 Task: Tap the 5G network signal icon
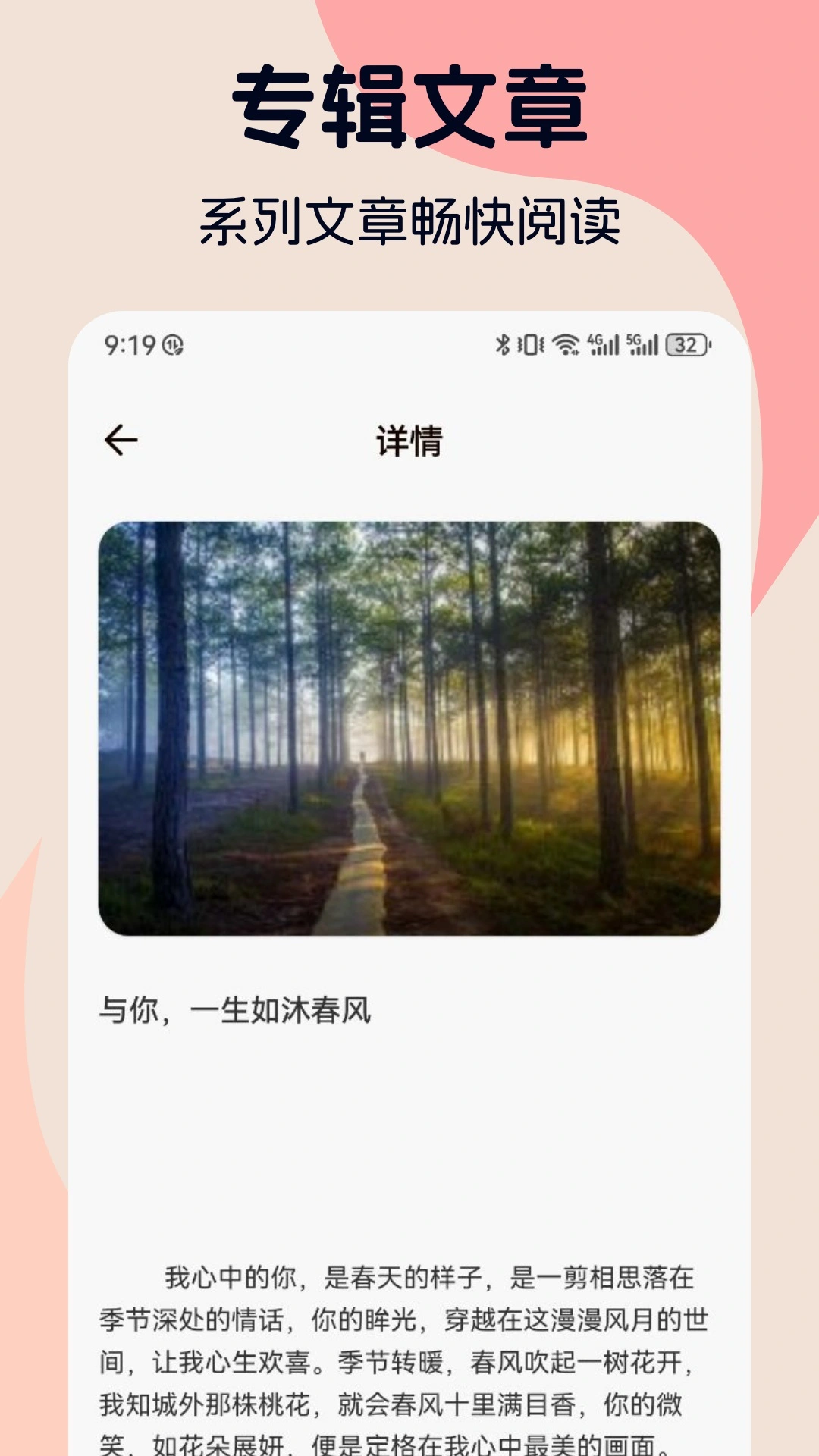[641, 345]
